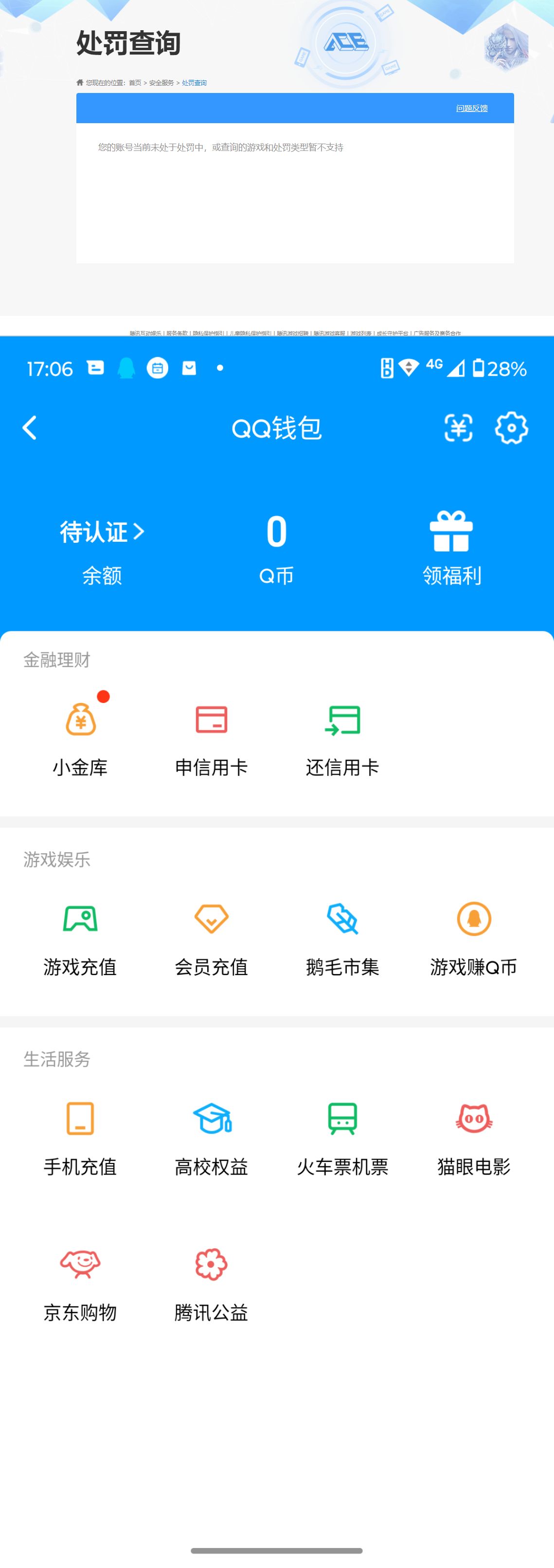Select the 高校权益 graduation cap icon
The image size is (554, 1568).
pos(211,1123)
